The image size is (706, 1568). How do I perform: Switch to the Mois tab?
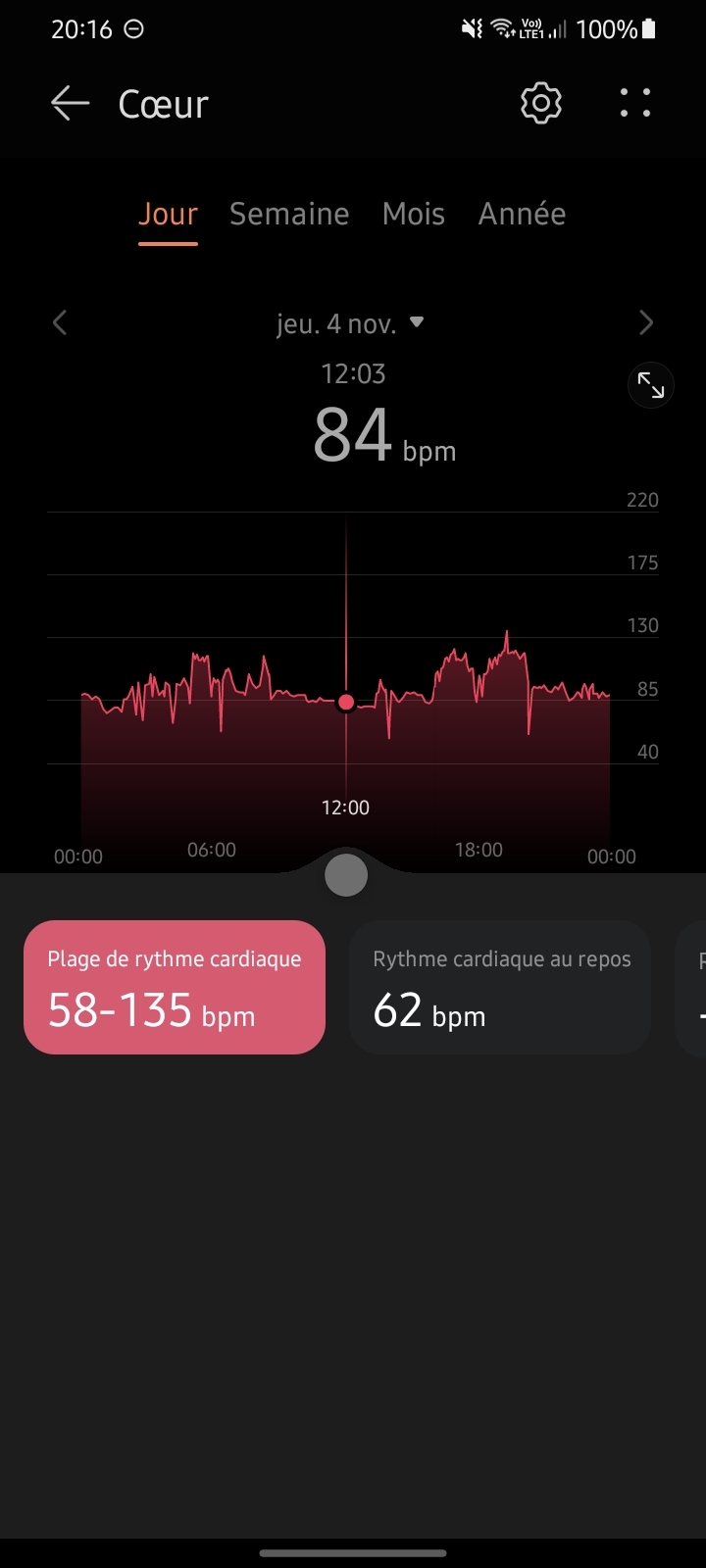(x=414, y=214)
